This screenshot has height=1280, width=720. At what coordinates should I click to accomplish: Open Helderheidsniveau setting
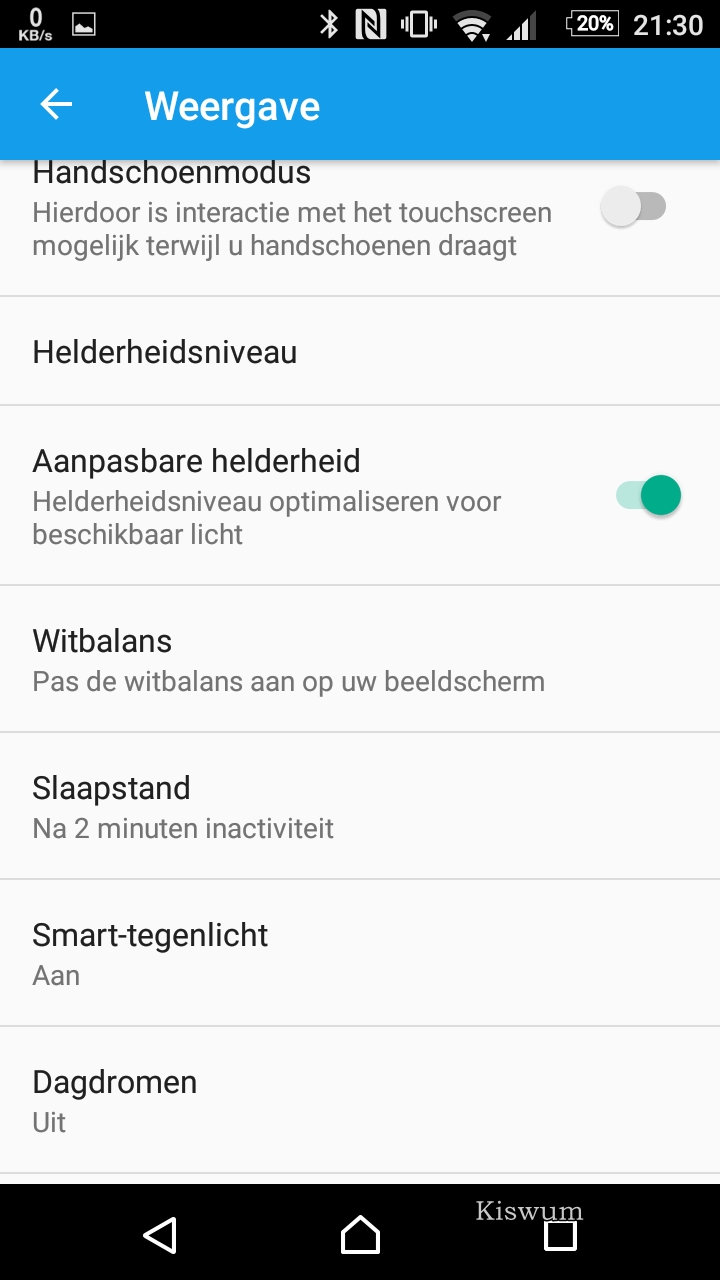pos(360,352)
